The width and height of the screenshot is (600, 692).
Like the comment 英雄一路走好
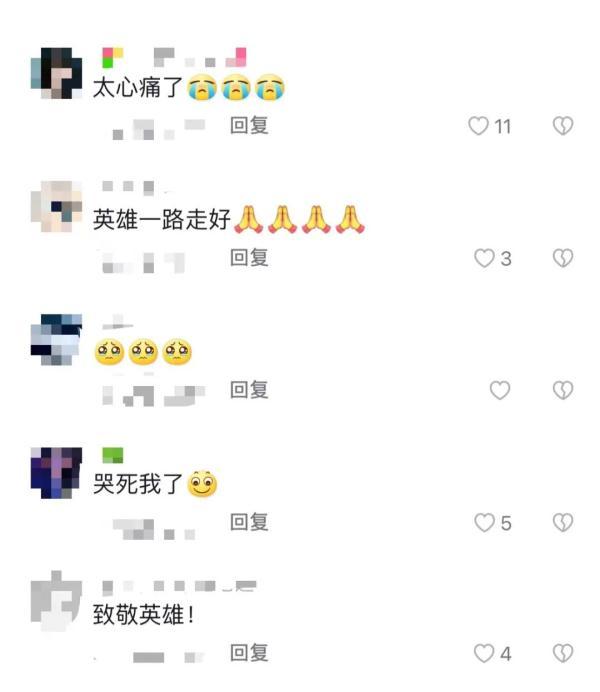tap(484, 258)
